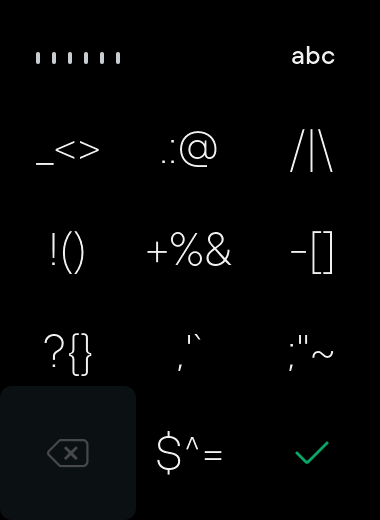This screenshot has height=520, width=380.
Task: Tap the !() symbols key
Action: [x=68, y=253]
